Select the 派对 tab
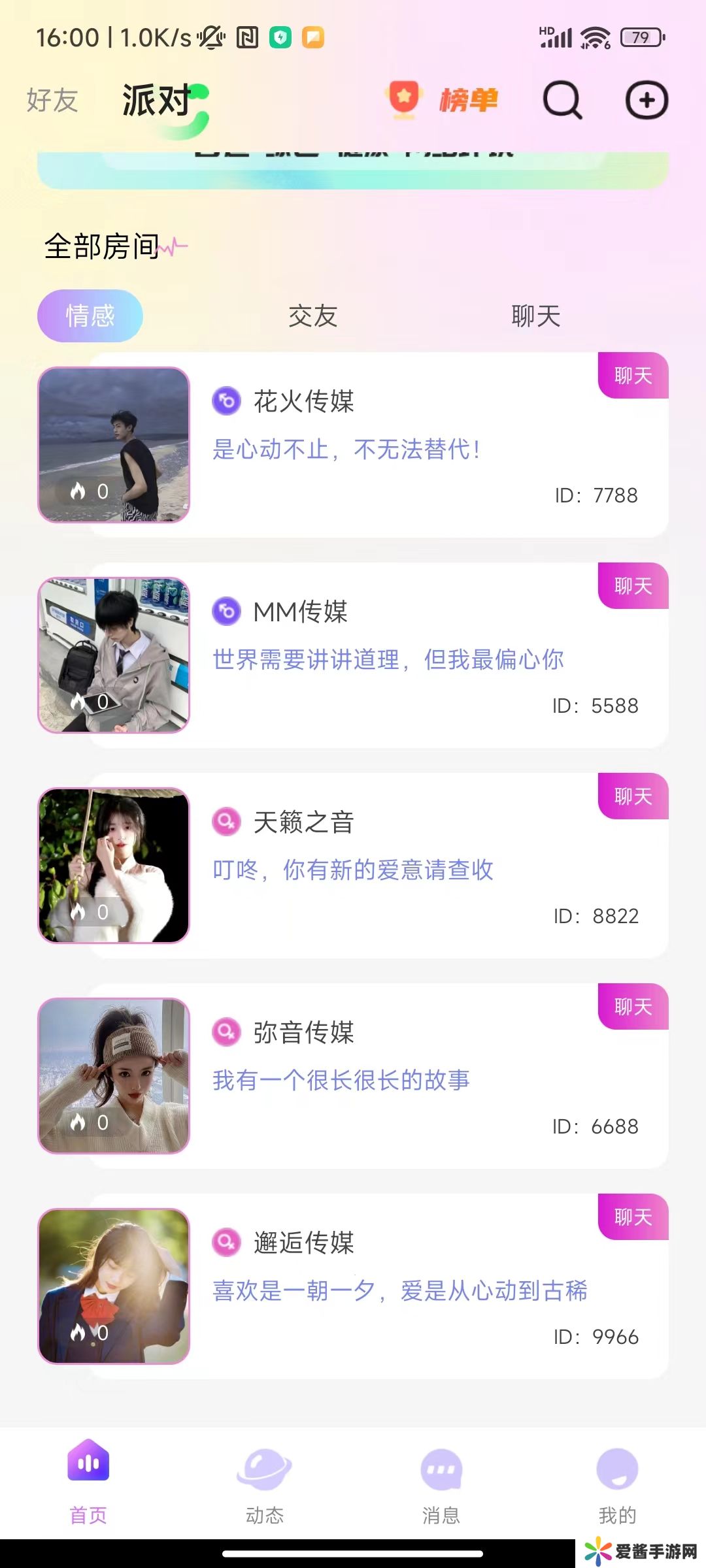Screen dimensions: 706x1568 (x=157, y=101)
